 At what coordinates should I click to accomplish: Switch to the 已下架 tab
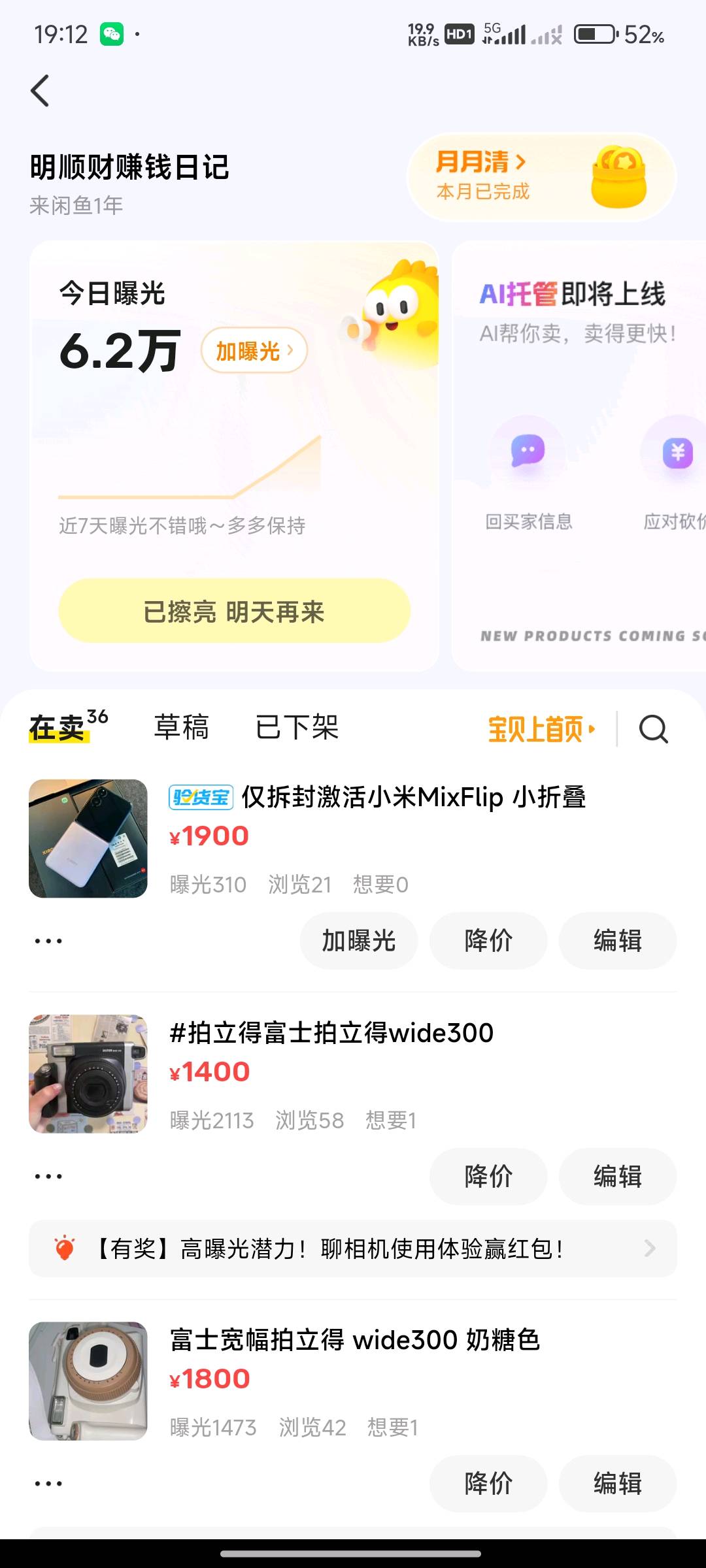click(x=297, y=727)
